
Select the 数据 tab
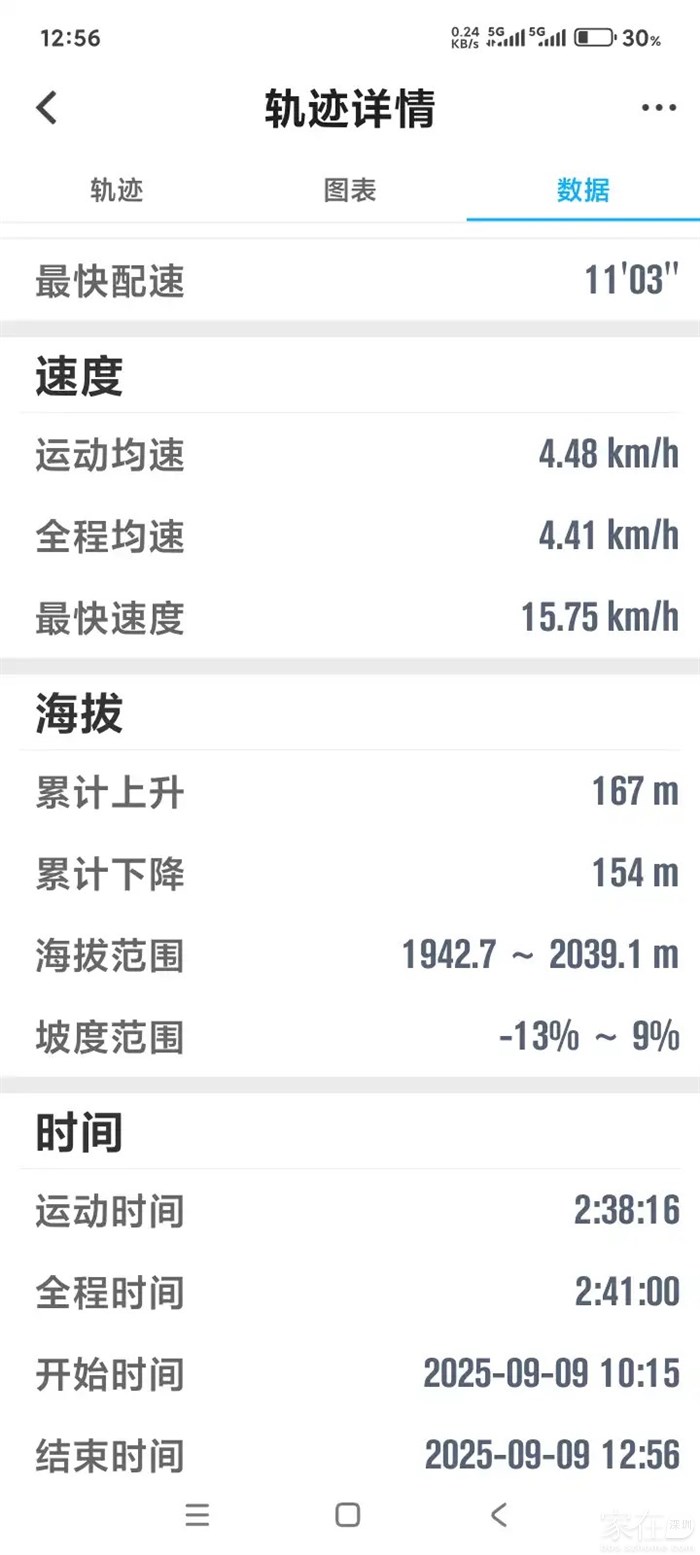pos(583,190)
